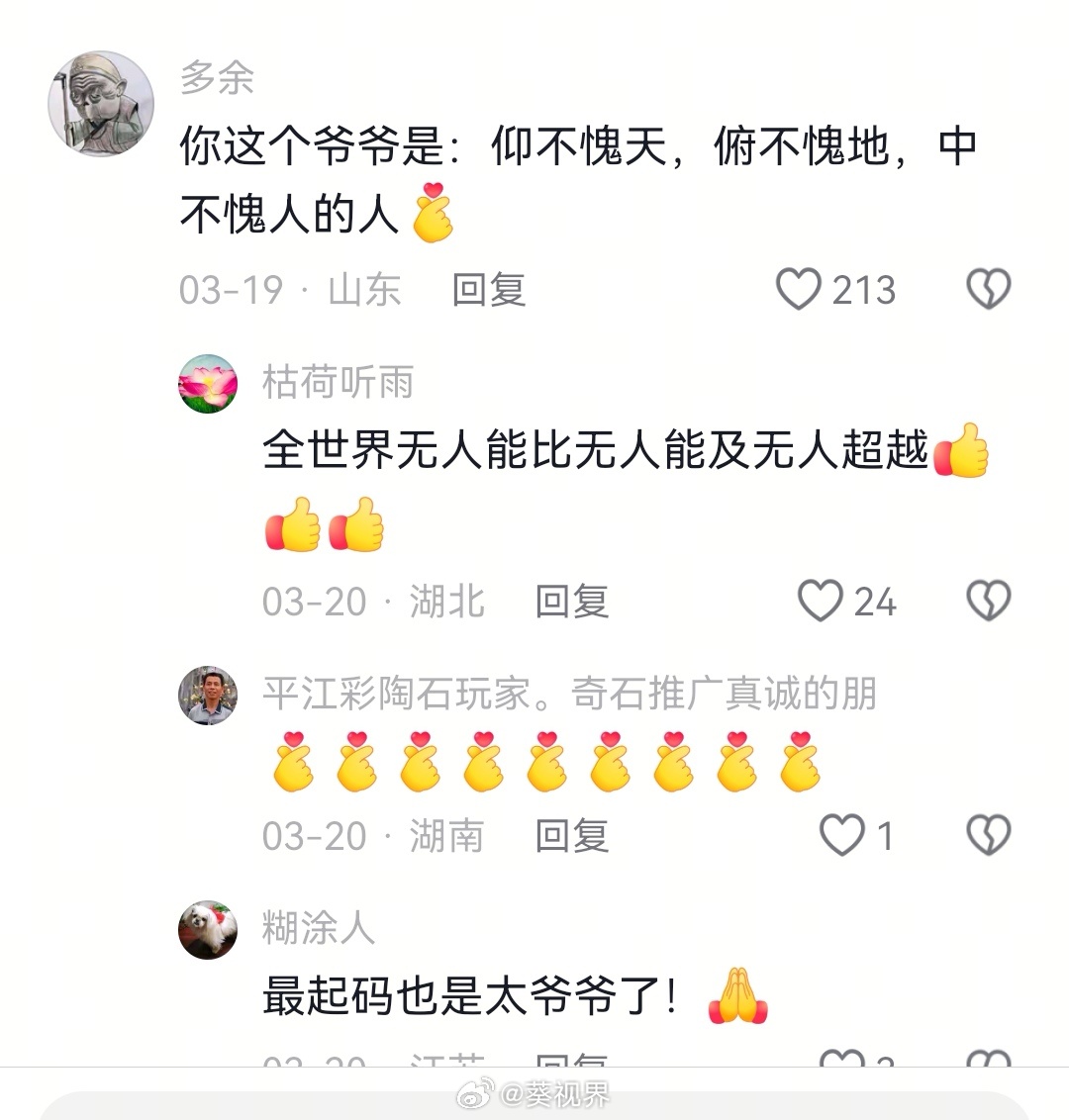
Task: Like 多余's comment with the heart icon
Action: coord(798,290)
